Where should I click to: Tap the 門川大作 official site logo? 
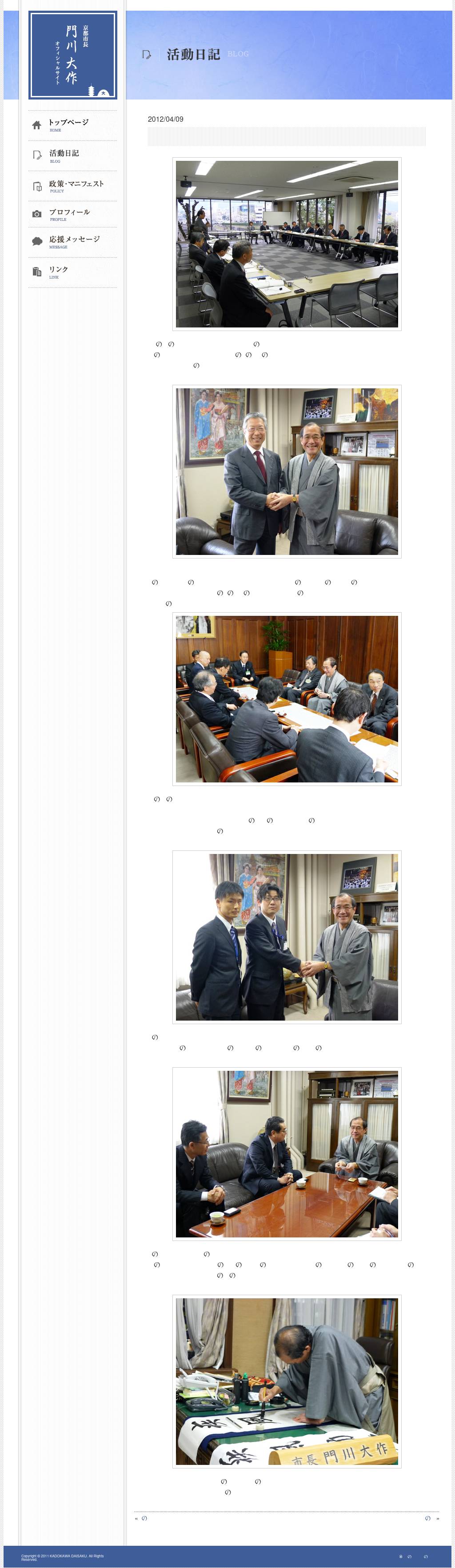click(72, 55)
